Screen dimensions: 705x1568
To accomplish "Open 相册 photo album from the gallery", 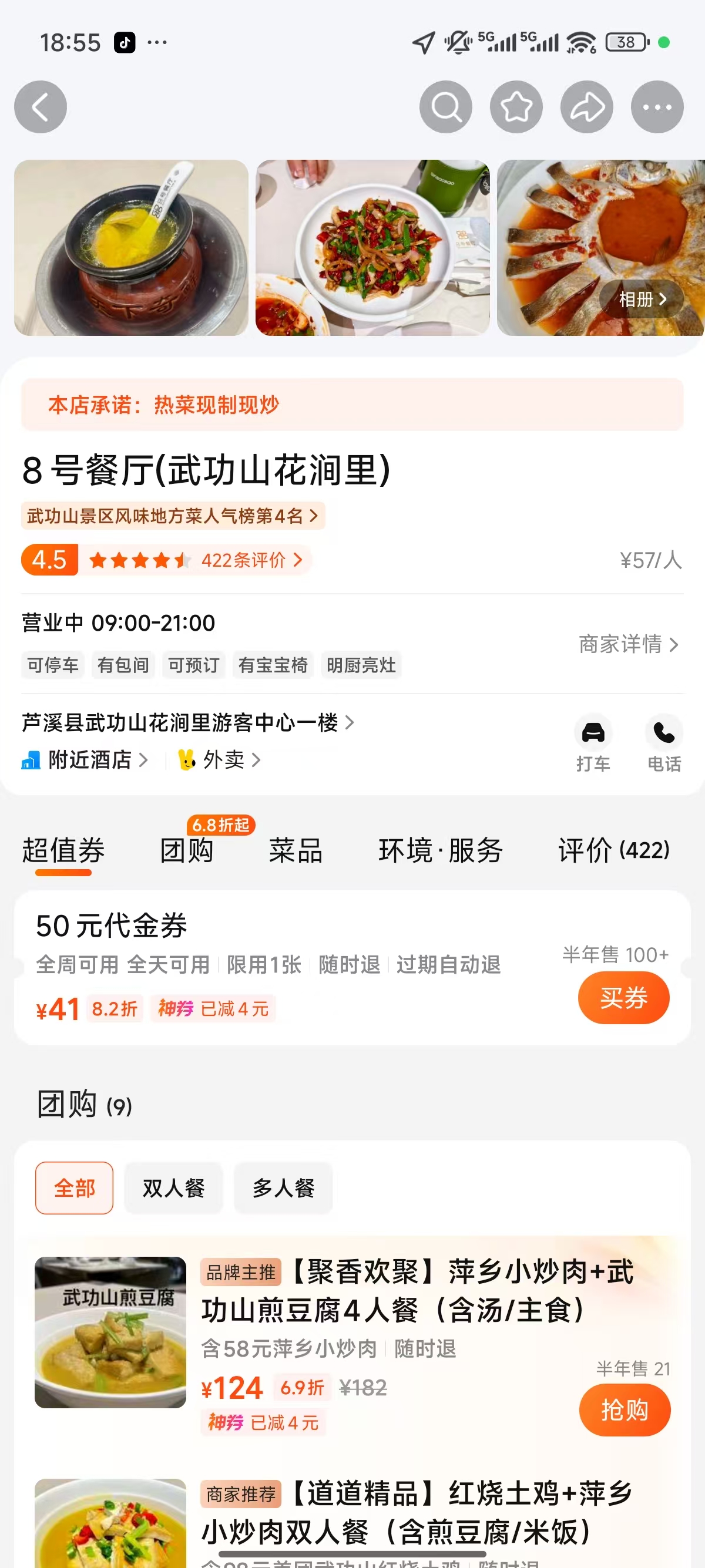I will (640, 299).
